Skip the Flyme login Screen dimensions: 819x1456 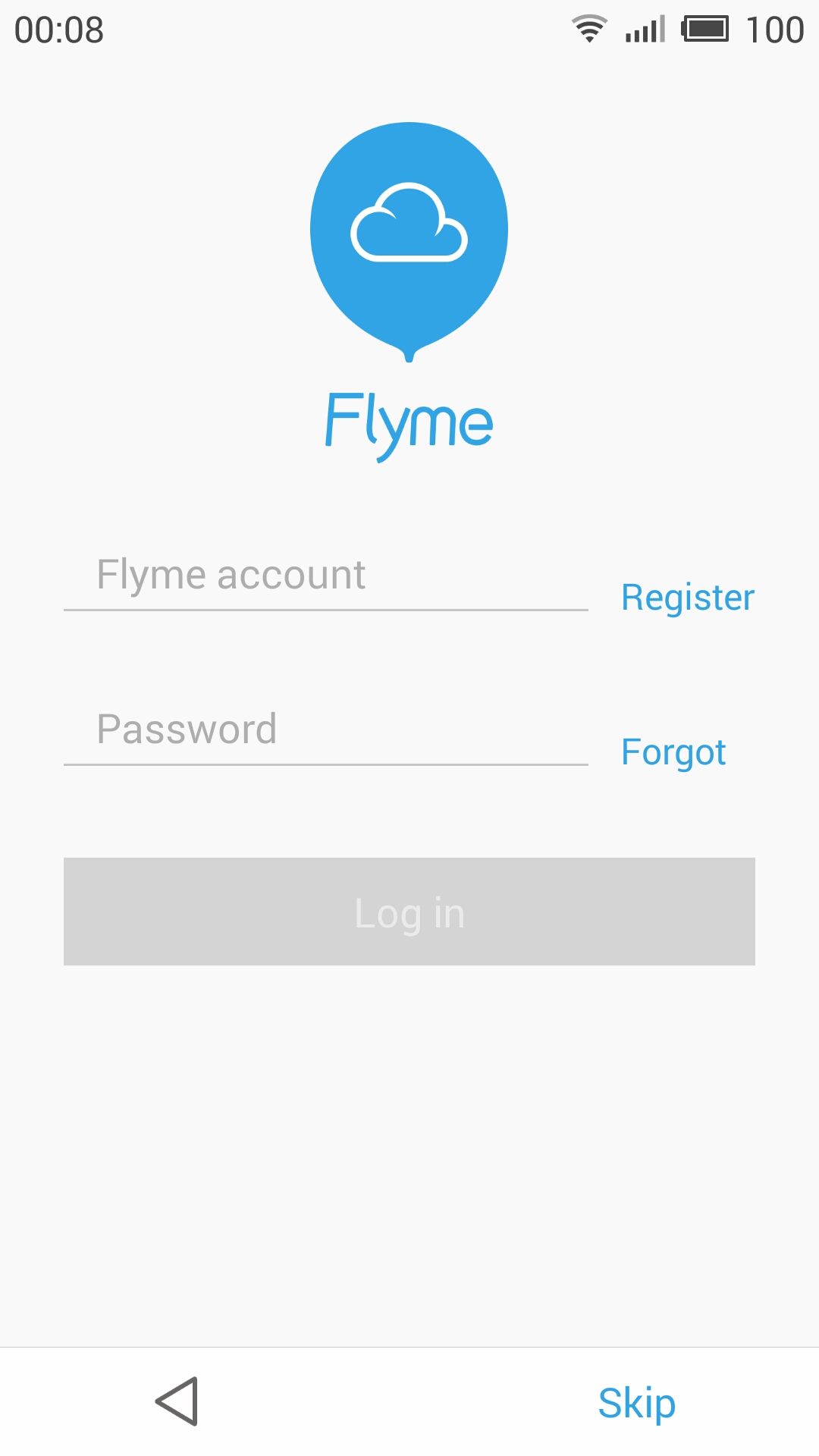637,1403
